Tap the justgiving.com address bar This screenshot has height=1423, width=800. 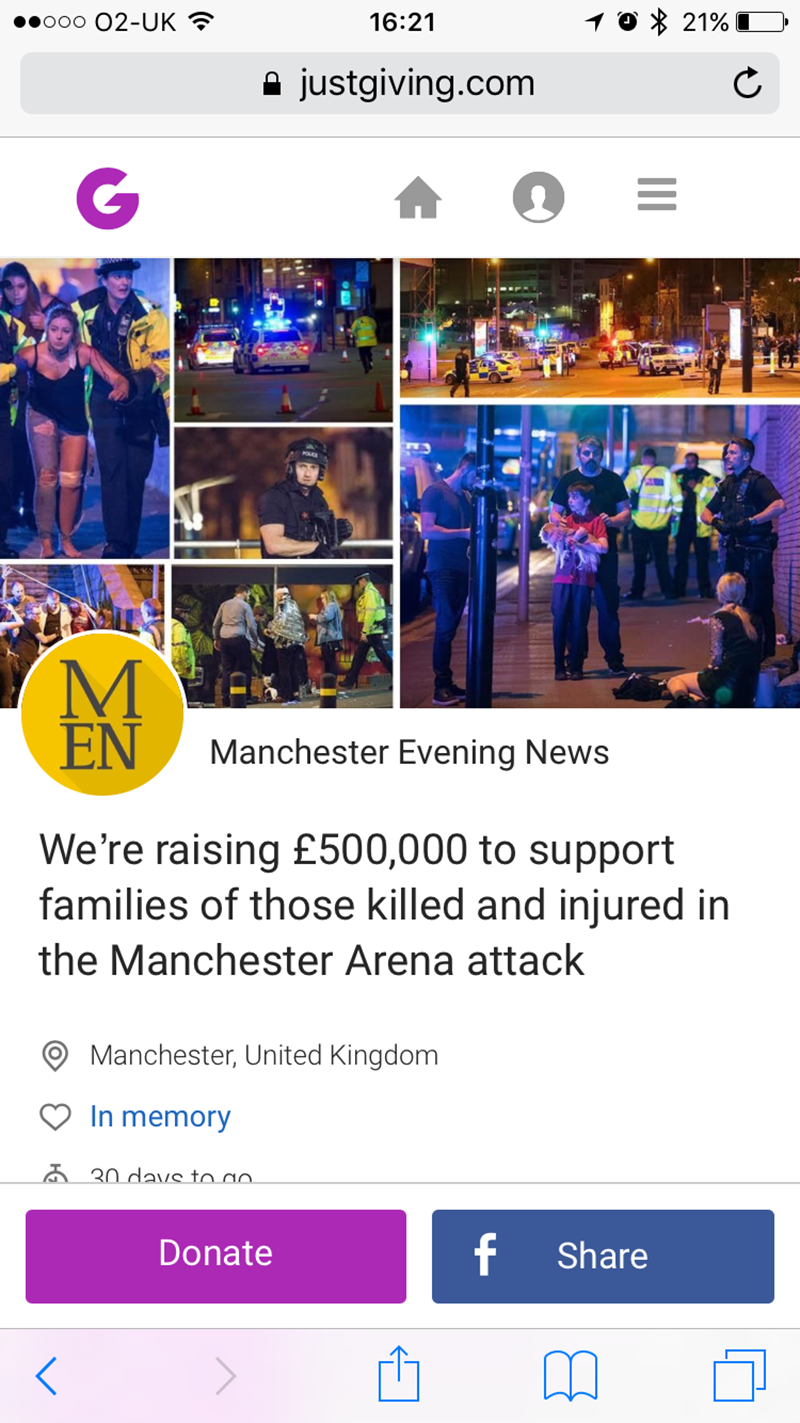(x=400, y=84)
